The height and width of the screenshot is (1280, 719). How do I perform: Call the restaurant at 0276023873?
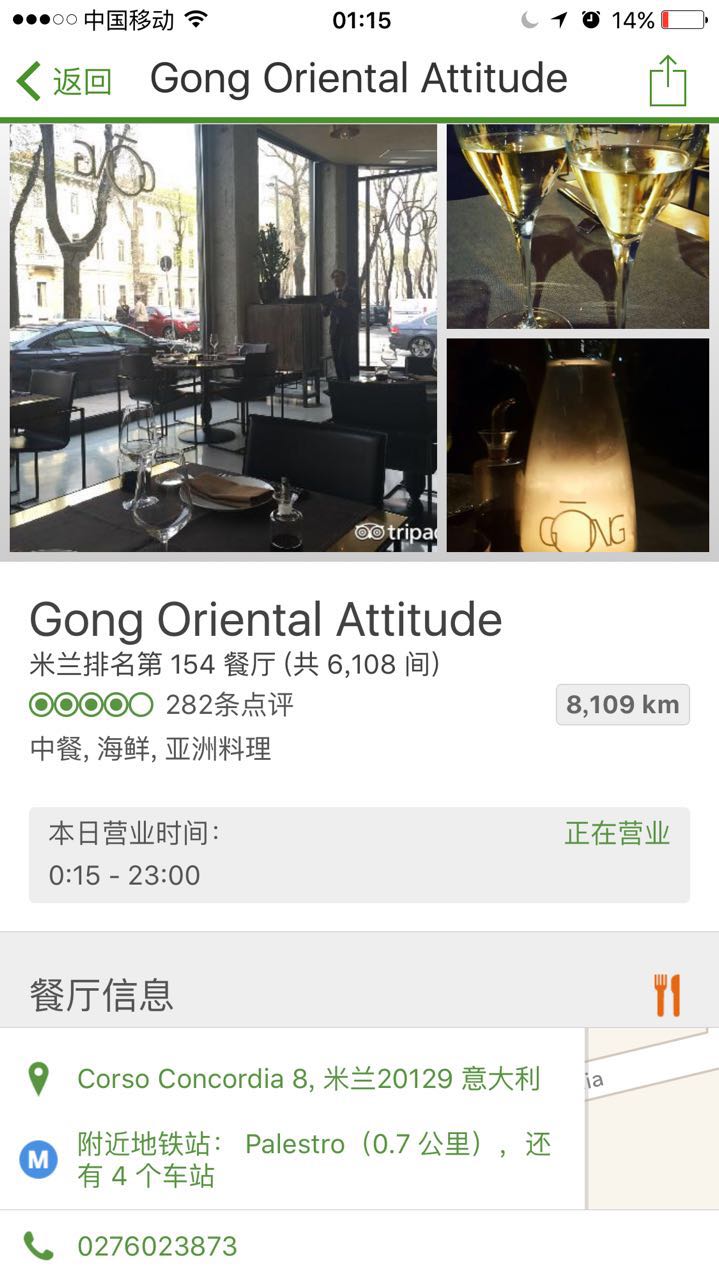(x=157, y=1247)
